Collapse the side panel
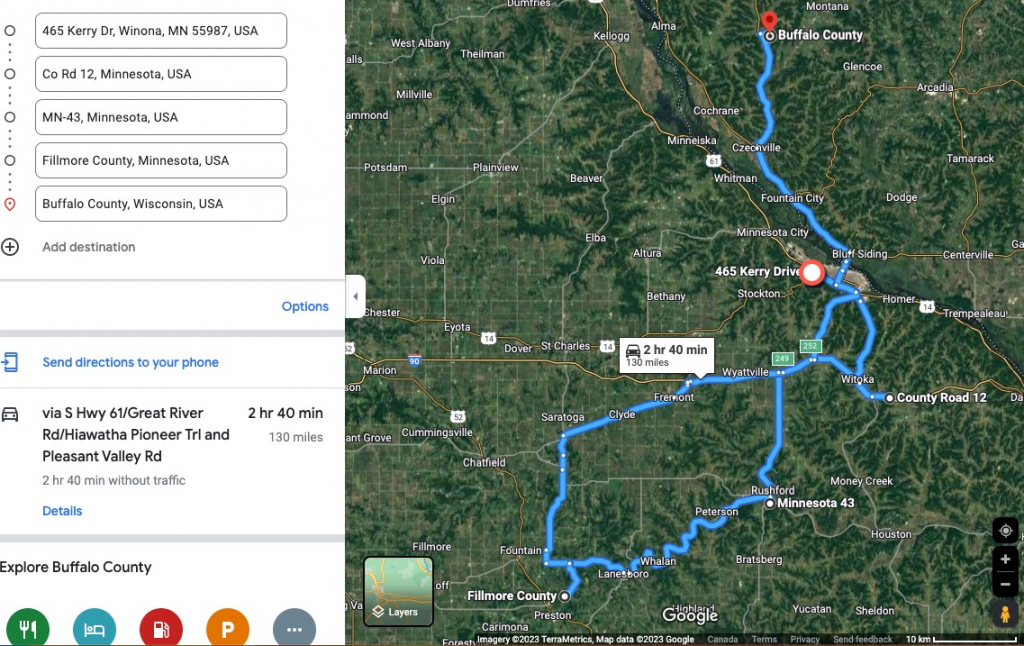Viewport: 1024px width, 646px height. [x=356, y=297]
